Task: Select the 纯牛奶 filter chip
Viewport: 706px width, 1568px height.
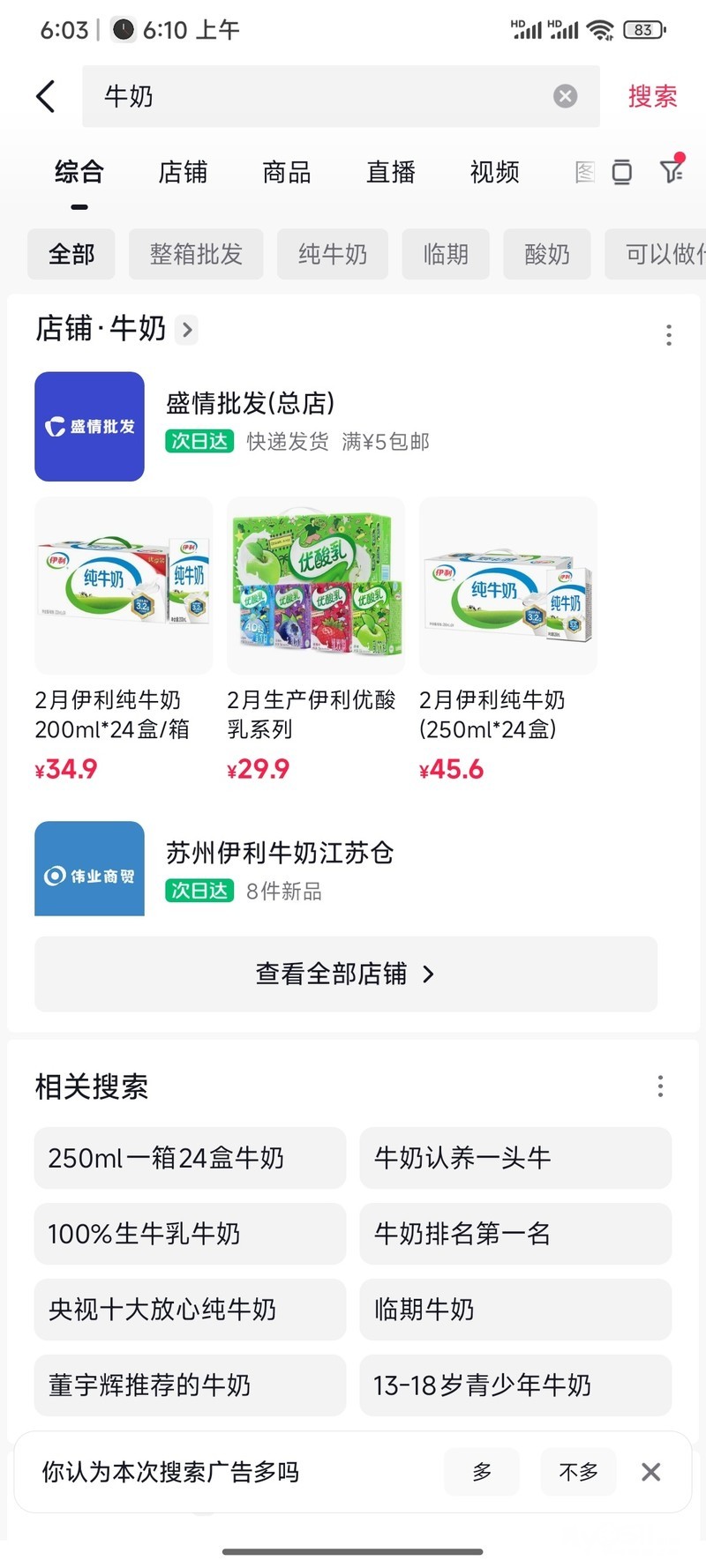Action: 333,254
